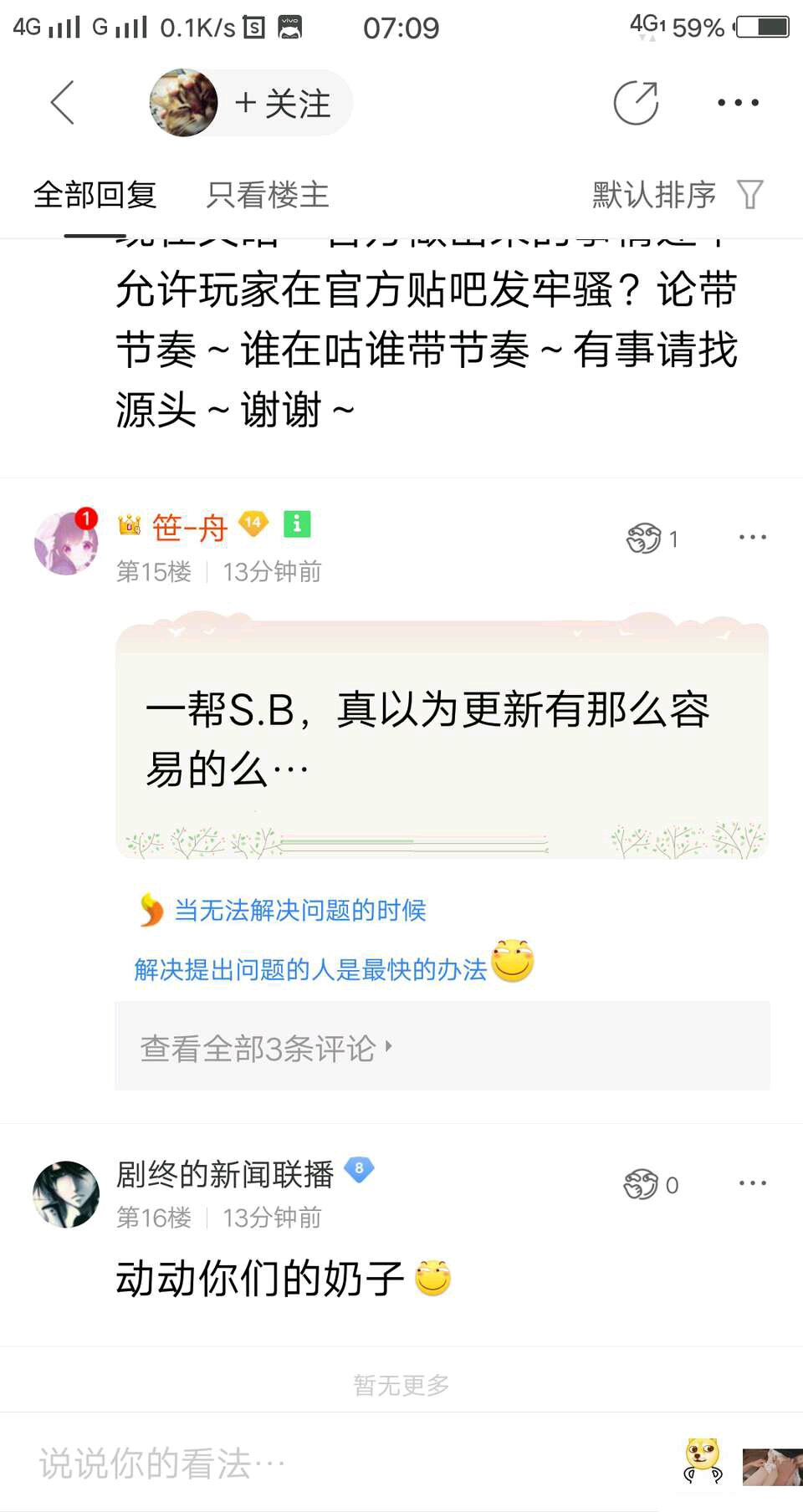
Task: Open the doge emoji picker
Action: coord(703,1462)
